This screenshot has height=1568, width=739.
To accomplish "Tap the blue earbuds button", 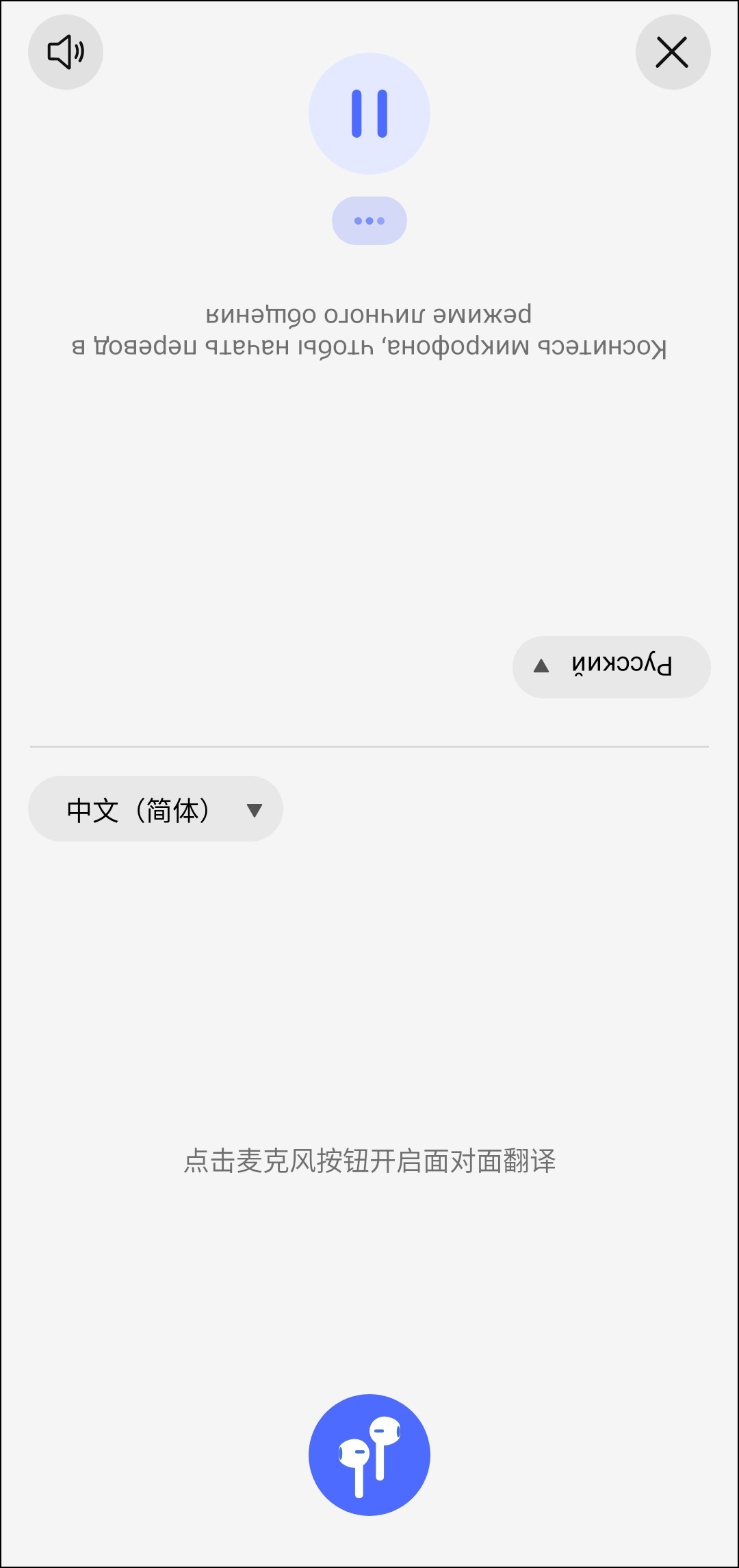I will [x=369, y=1454].
